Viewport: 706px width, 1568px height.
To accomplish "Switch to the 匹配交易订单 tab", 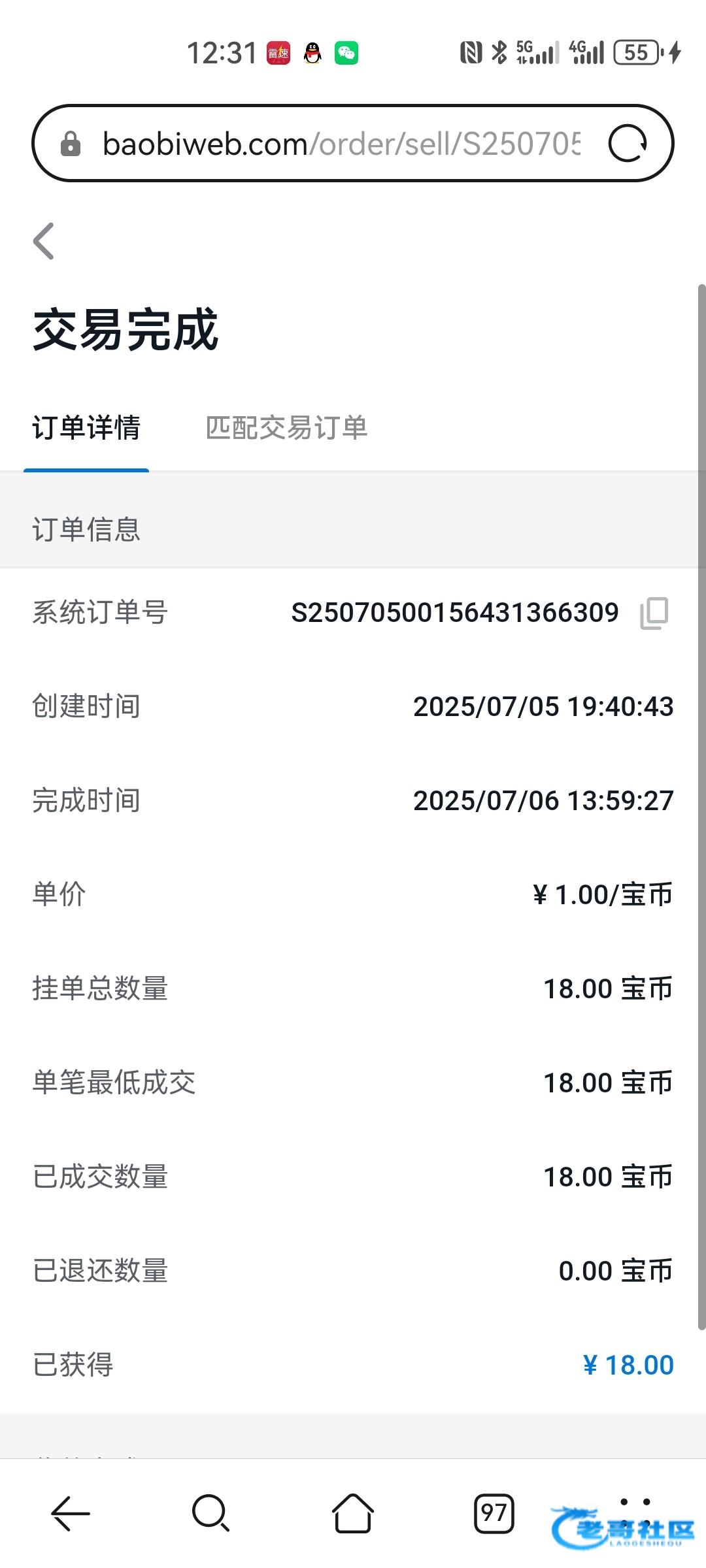I will tap(286, 429).
